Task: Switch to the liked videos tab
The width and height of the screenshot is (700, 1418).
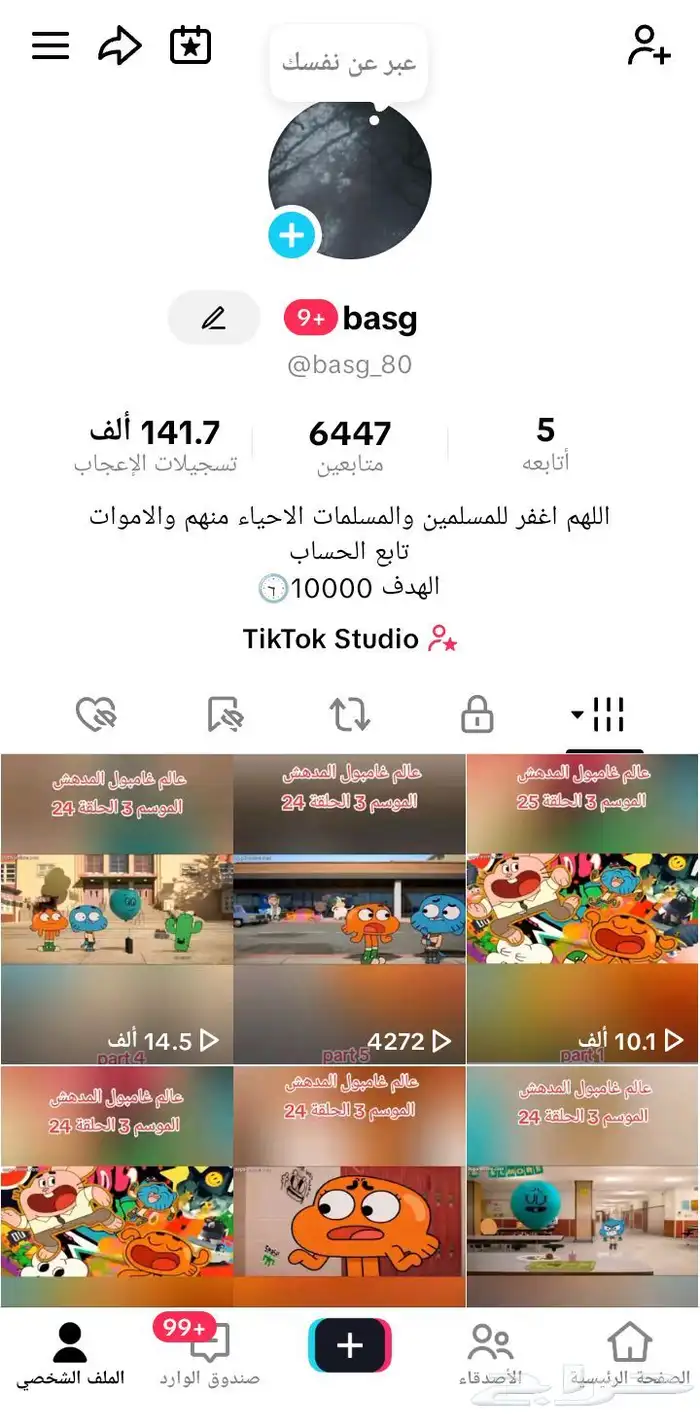Action: tap(97, 714)
